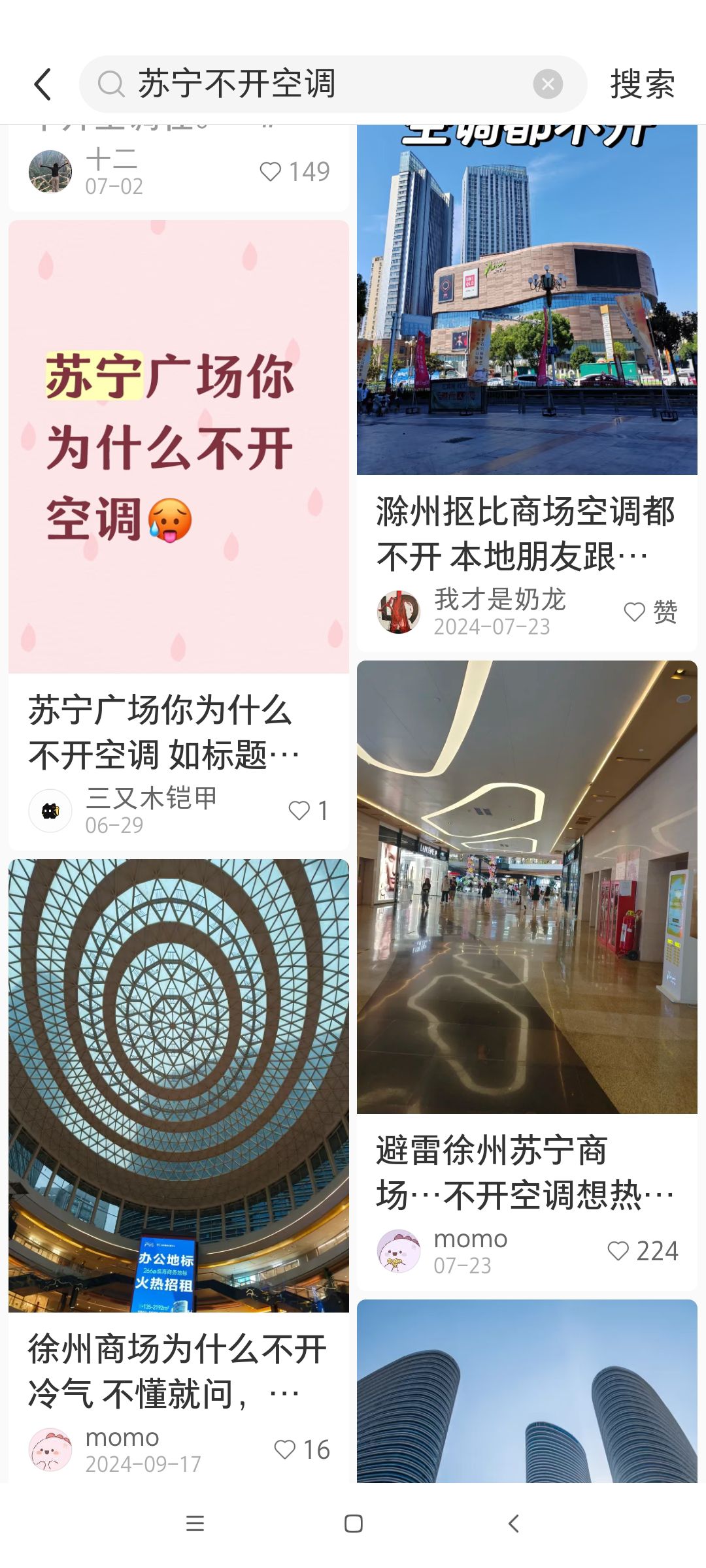The height and width of the screenshot is (1568, 706).
Task: Open the post with twin towers photo
Action: (x=527, y=1391)
